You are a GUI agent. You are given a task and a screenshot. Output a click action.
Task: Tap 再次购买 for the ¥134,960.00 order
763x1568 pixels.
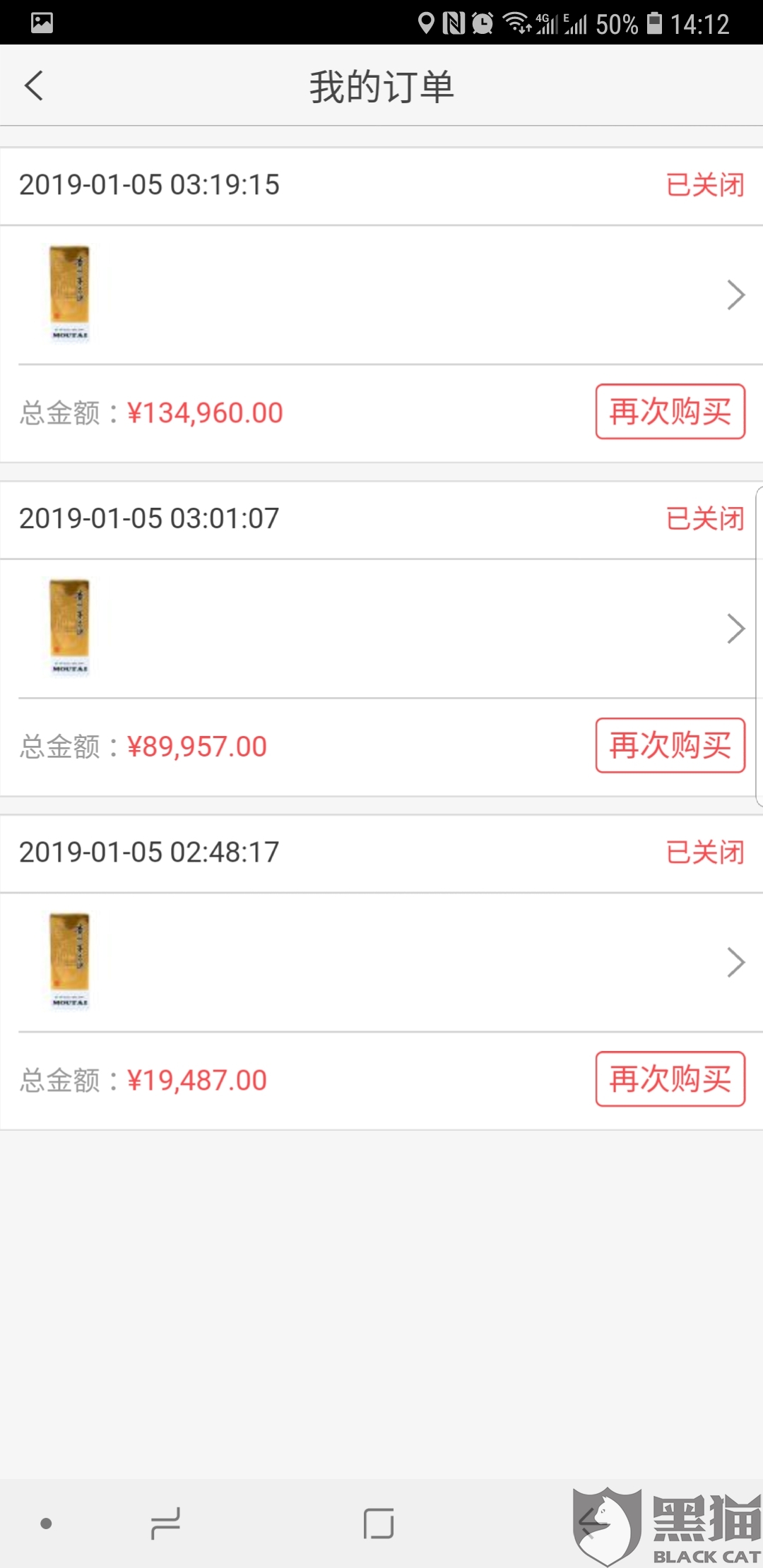point(670,412)
